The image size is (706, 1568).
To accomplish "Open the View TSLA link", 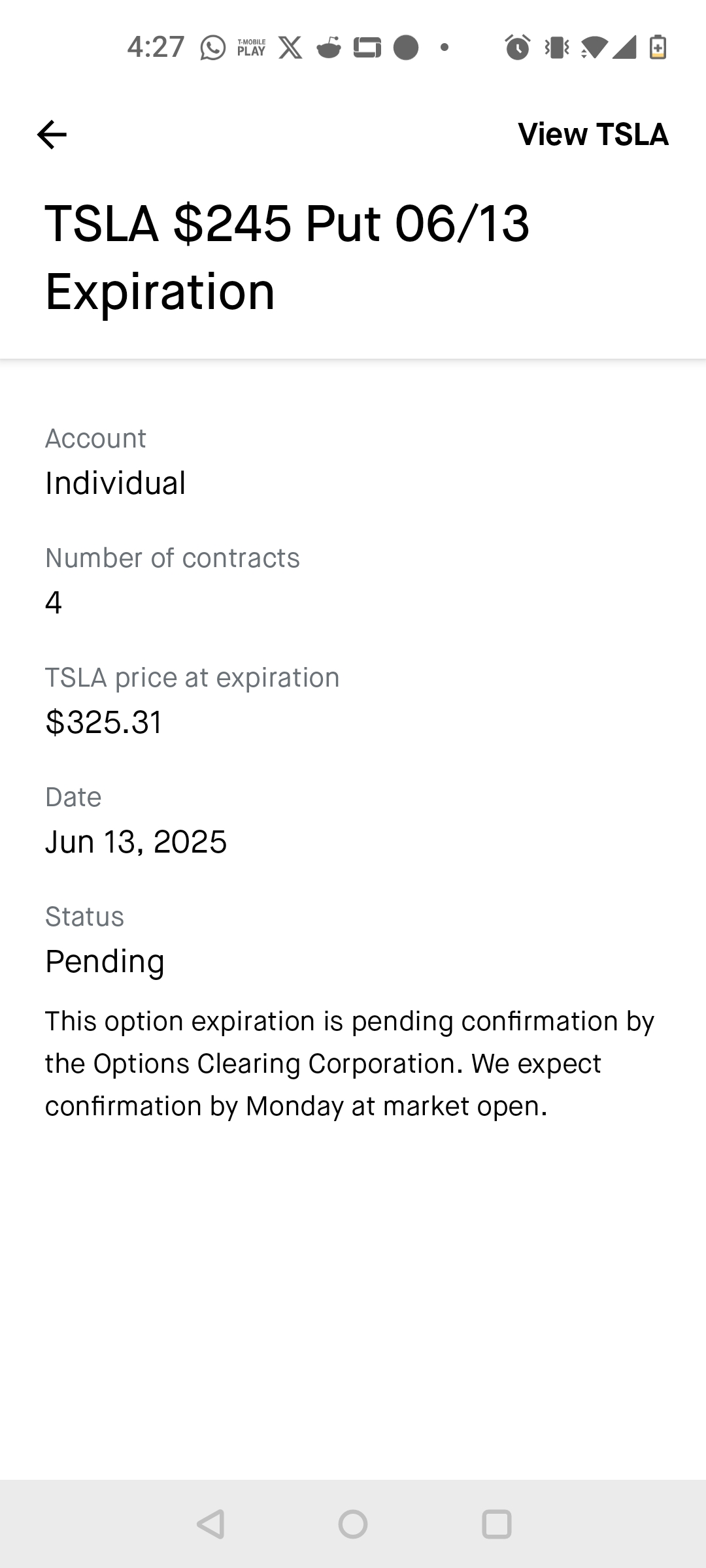I will point(593,135).
